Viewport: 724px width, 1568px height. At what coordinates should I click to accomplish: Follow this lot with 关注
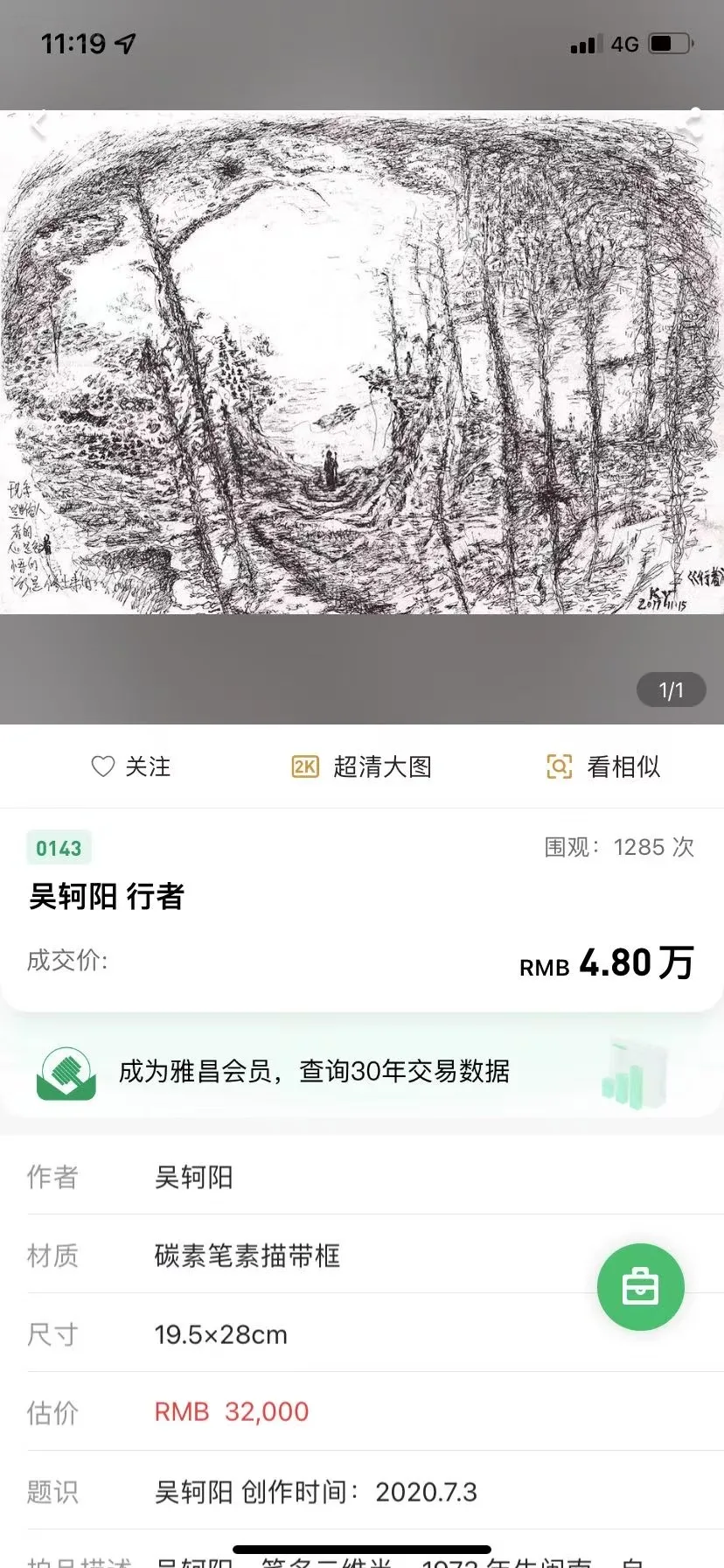click(131, 766)
